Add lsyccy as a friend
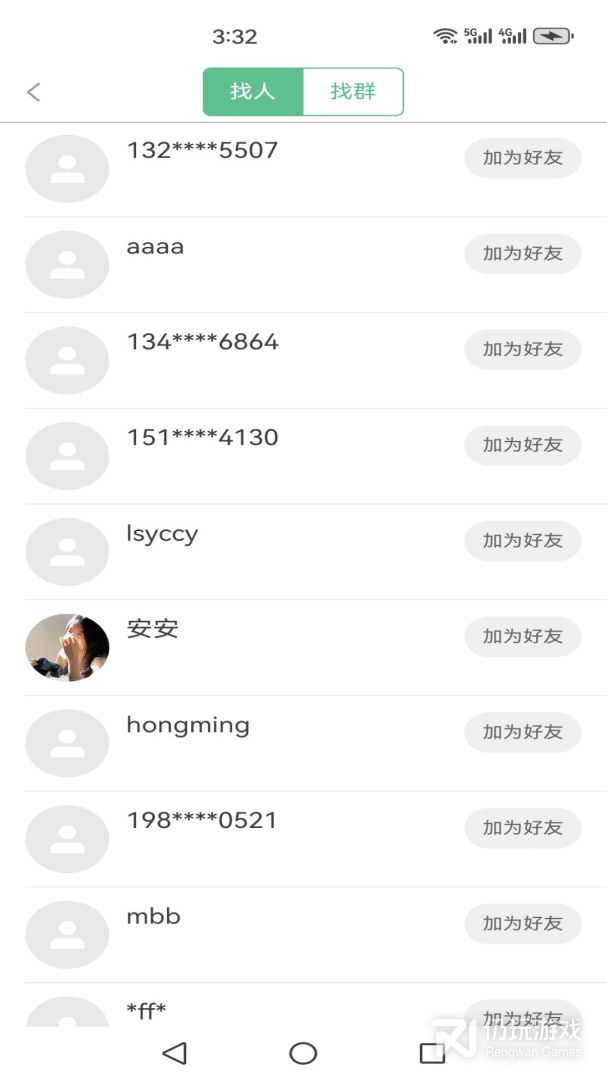 coord(522,541)
